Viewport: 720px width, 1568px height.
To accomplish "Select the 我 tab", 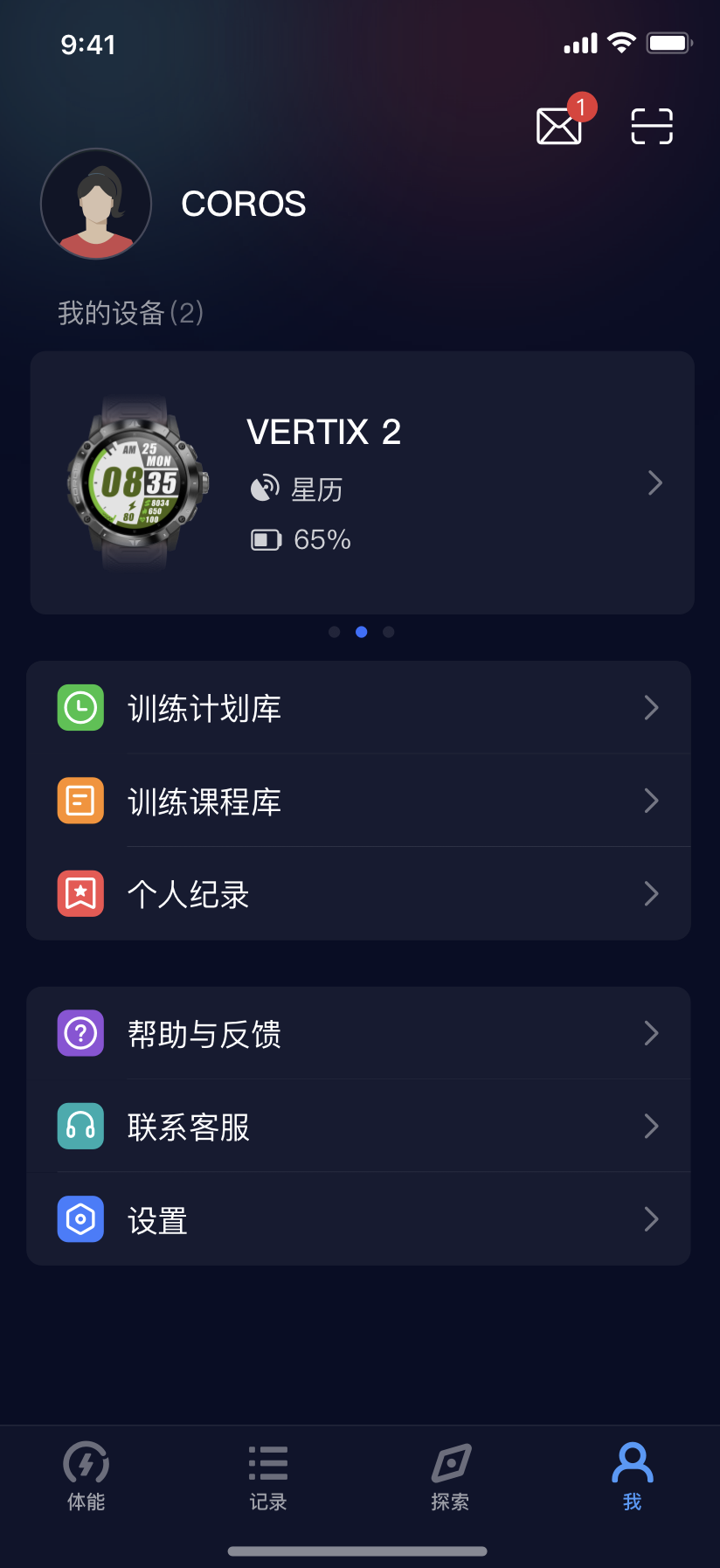I will coord(632,1475).
